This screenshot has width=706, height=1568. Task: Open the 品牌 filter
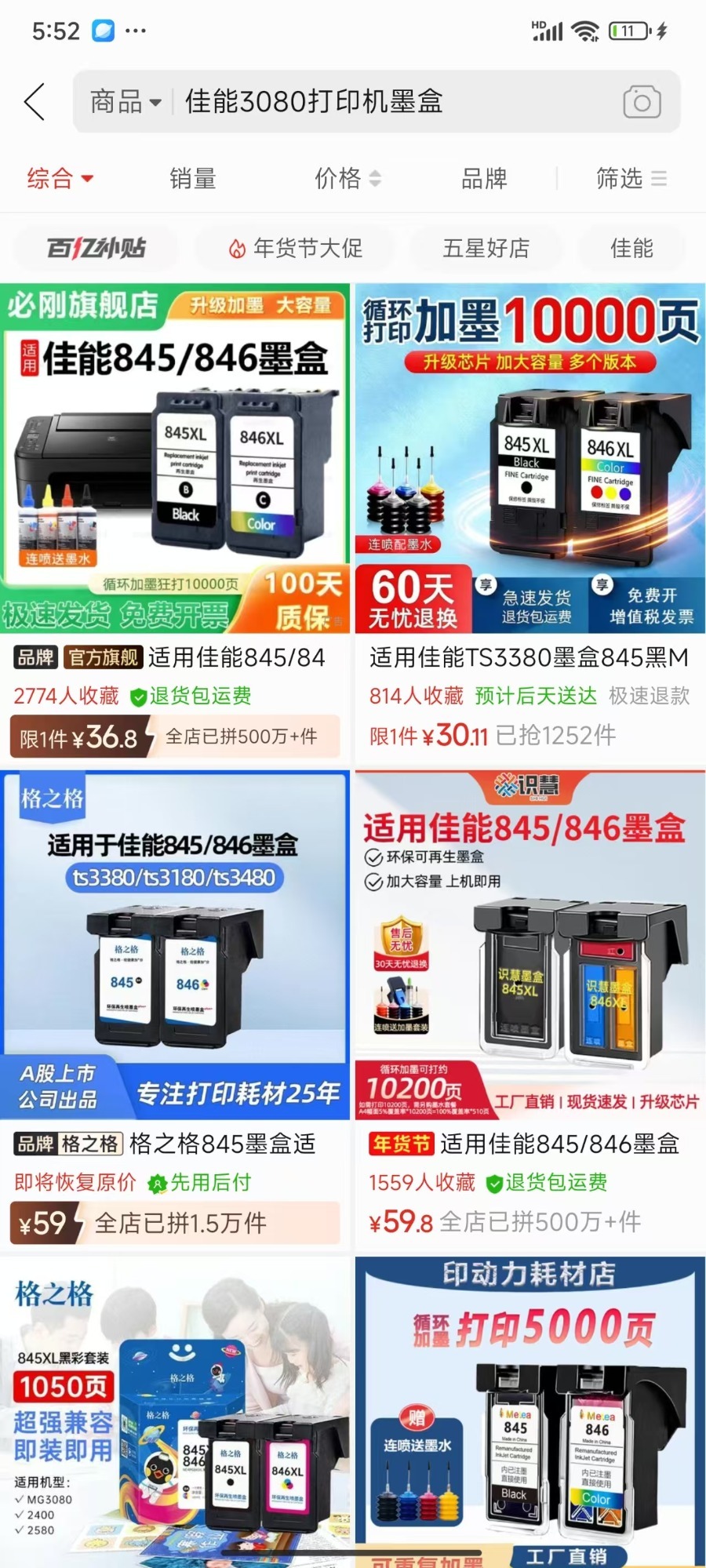(484, 179)
